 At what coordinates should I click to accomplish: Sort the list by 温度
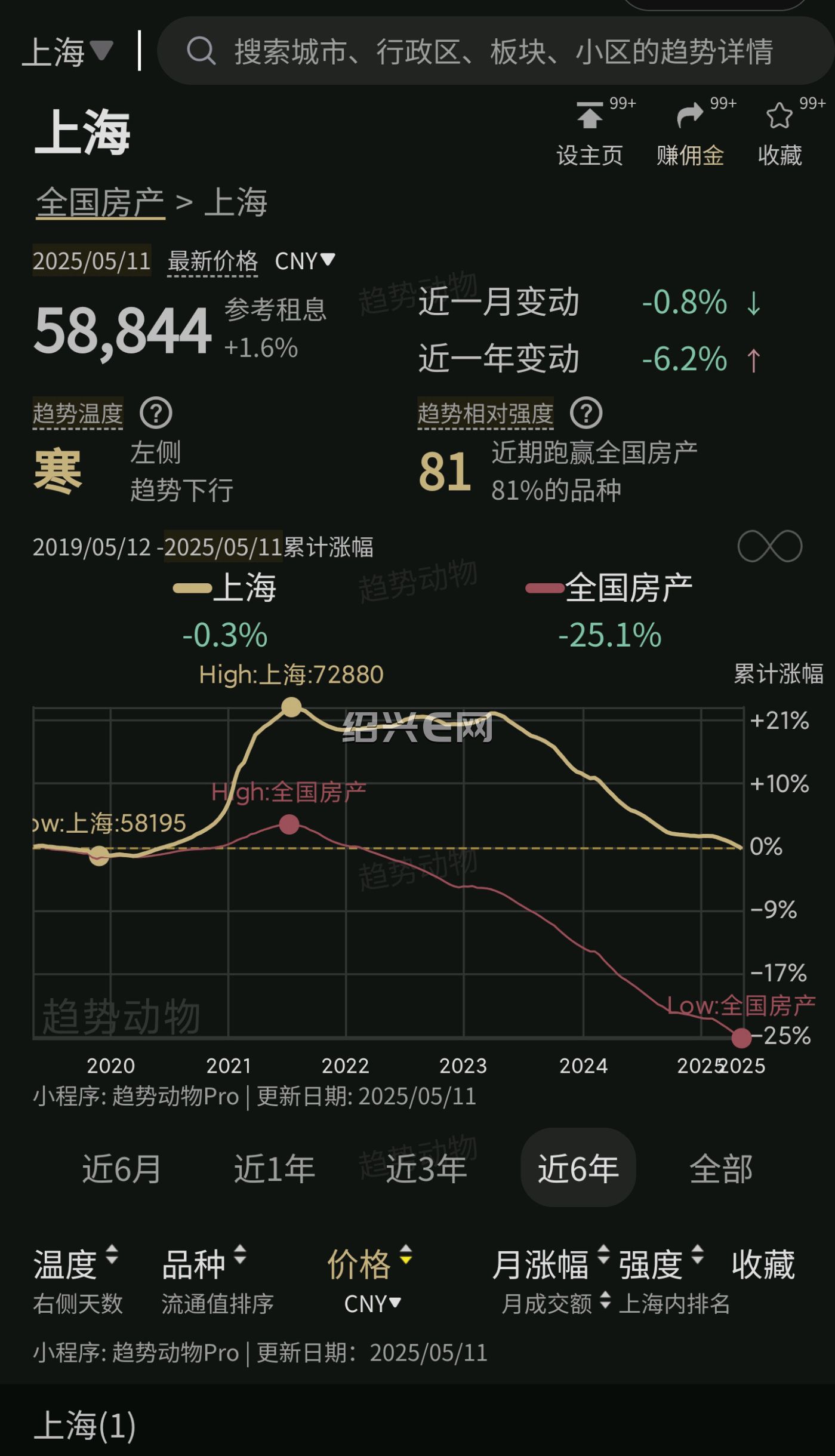click(x=76, y=1264)
